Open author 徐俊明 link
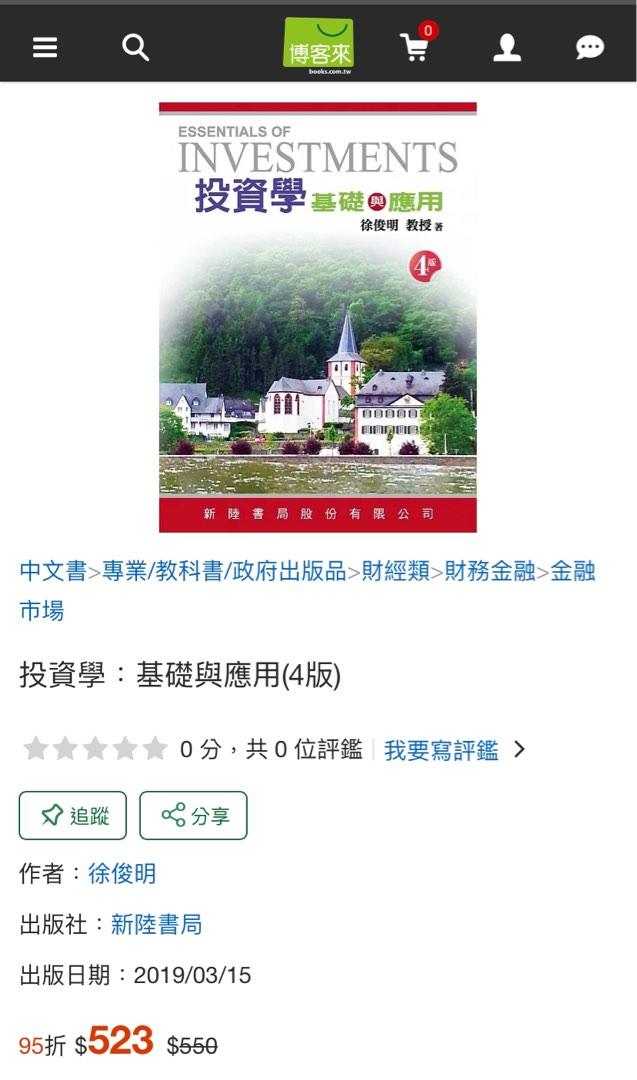Image resolution: width=637 pixels, height=1080 pixels. [122, 873]
